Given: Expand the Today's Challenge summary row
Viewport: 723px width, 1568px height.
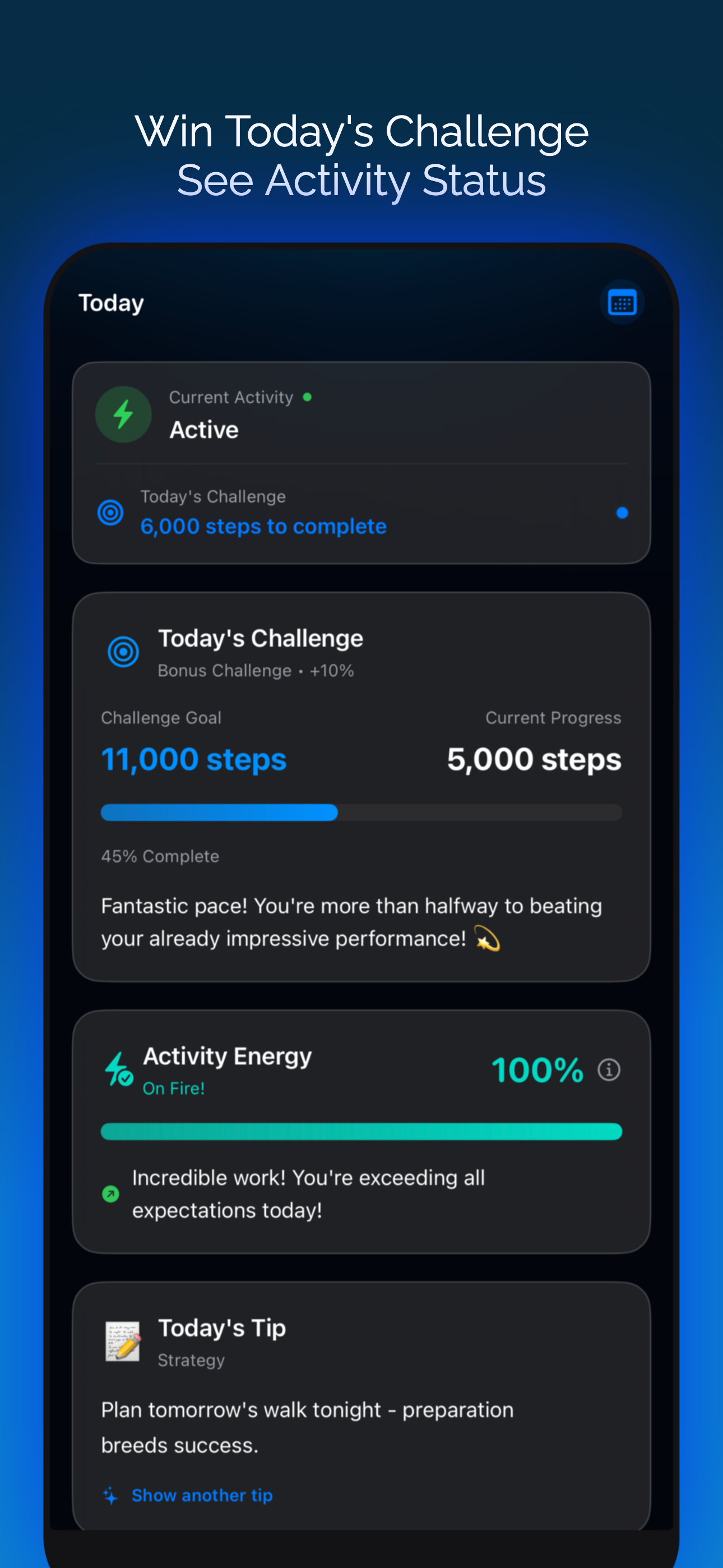Looking at the screenshot, I should (x=361, y=513).
